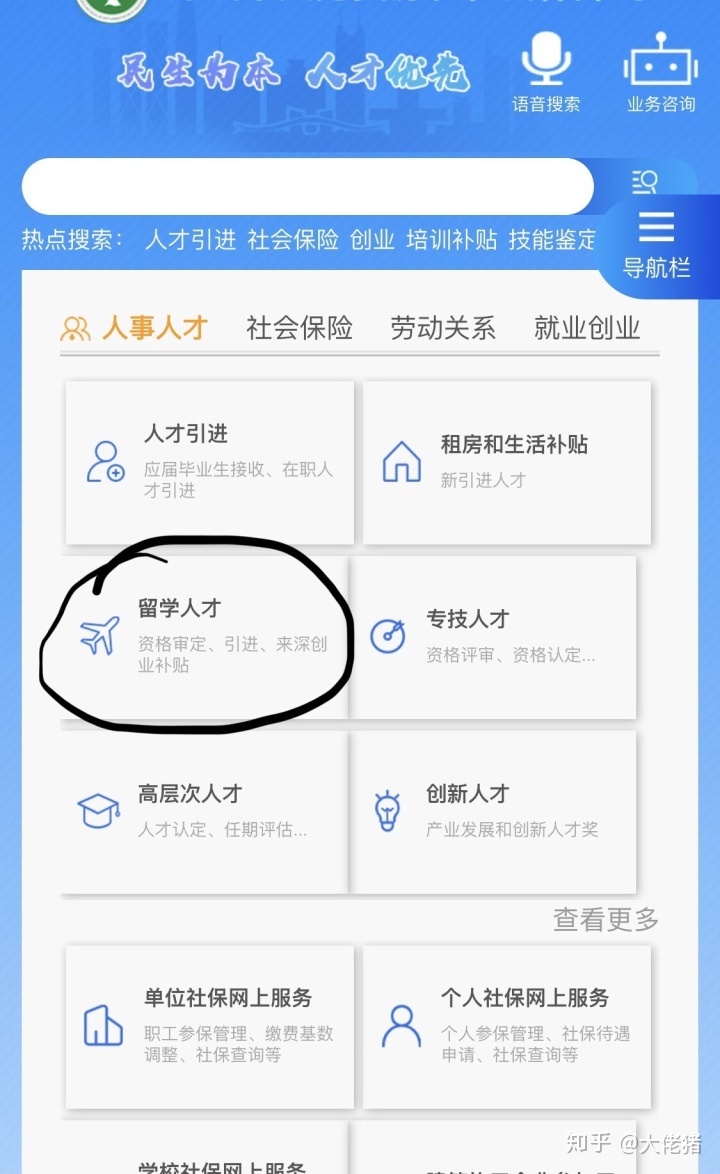
Task: Open the 租房和生活补贴 card
Action: [x=506, y=462]
